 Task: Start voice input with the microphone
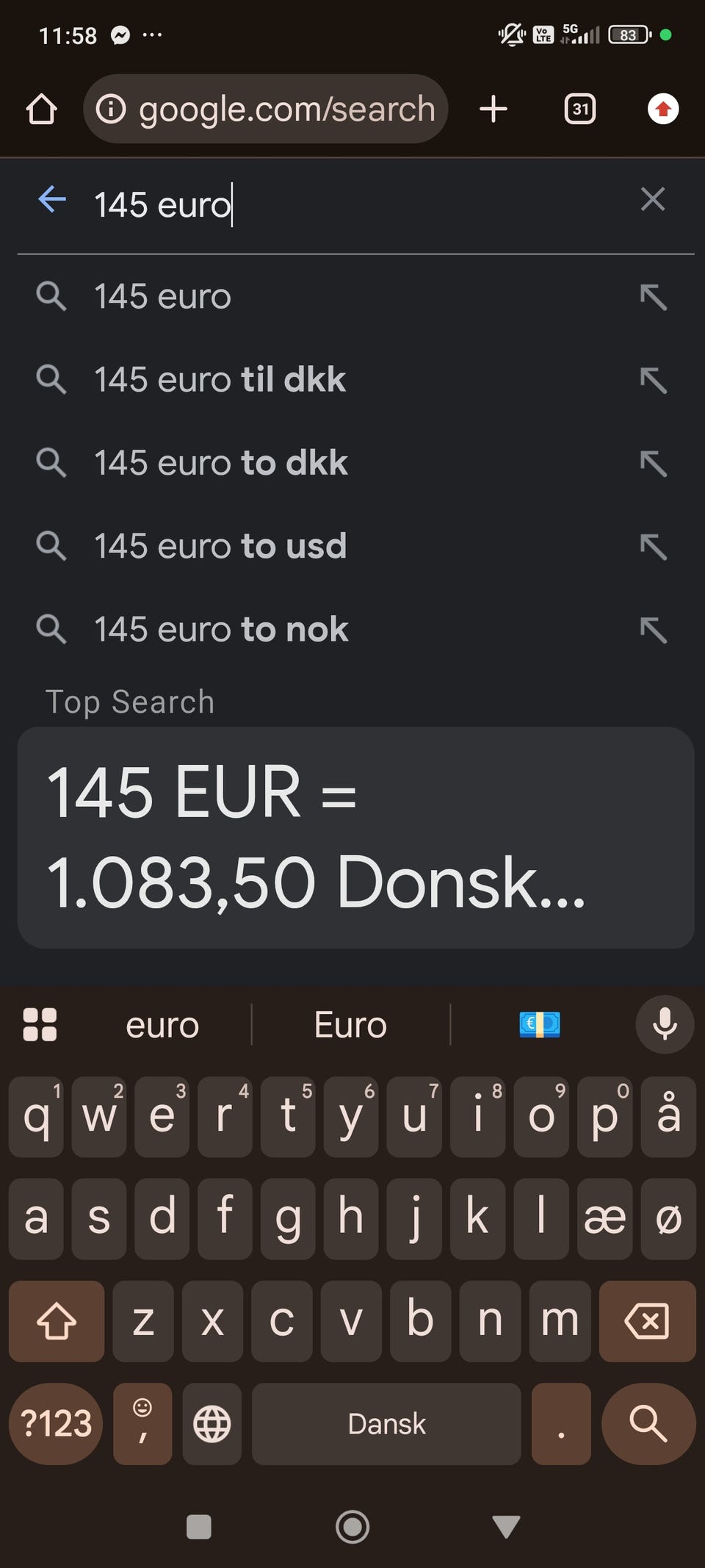665,1025
